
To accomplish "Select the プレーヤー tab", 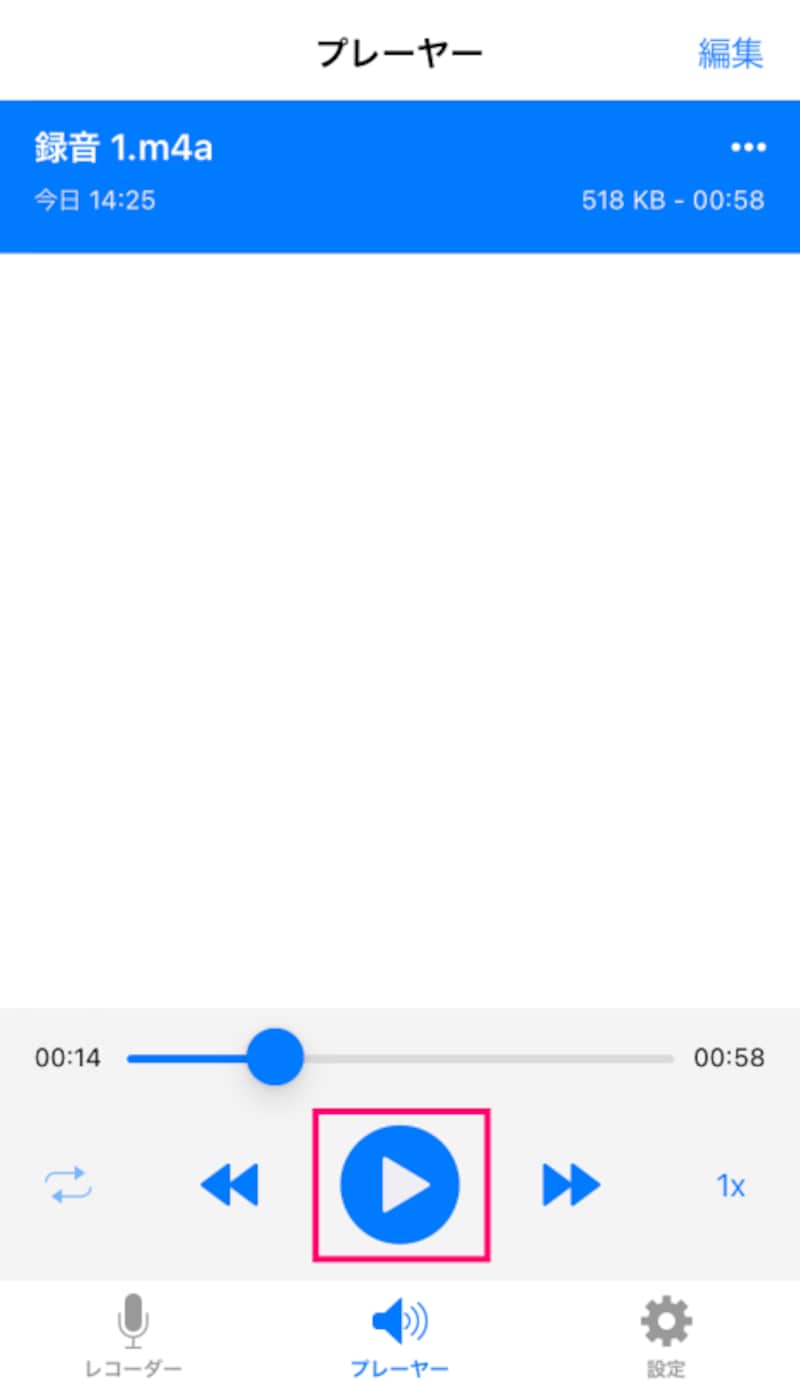I will click(400, 1335).
